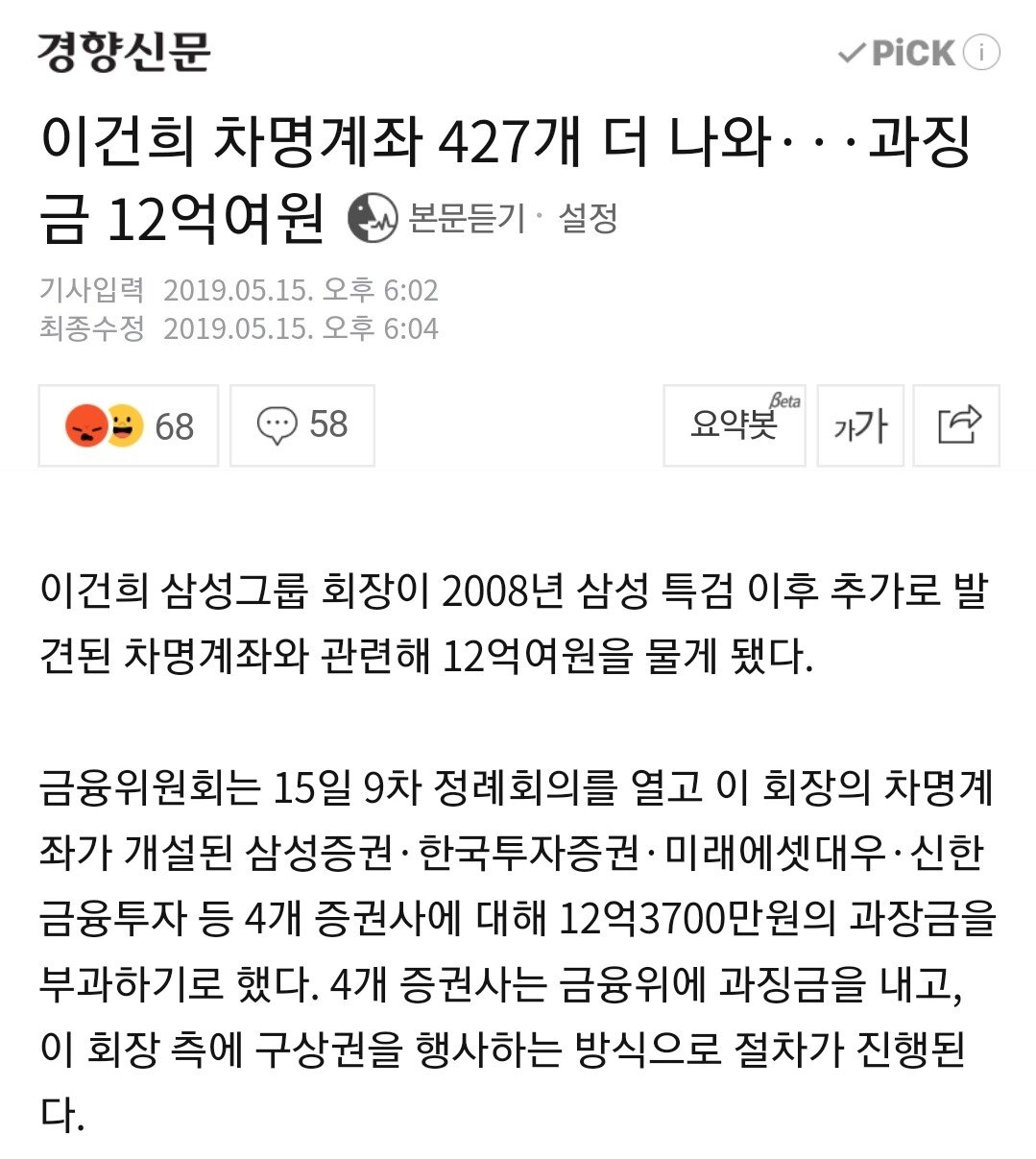Open the PiCK info icon
The image size is (1036, 1159).
point(981,52)
